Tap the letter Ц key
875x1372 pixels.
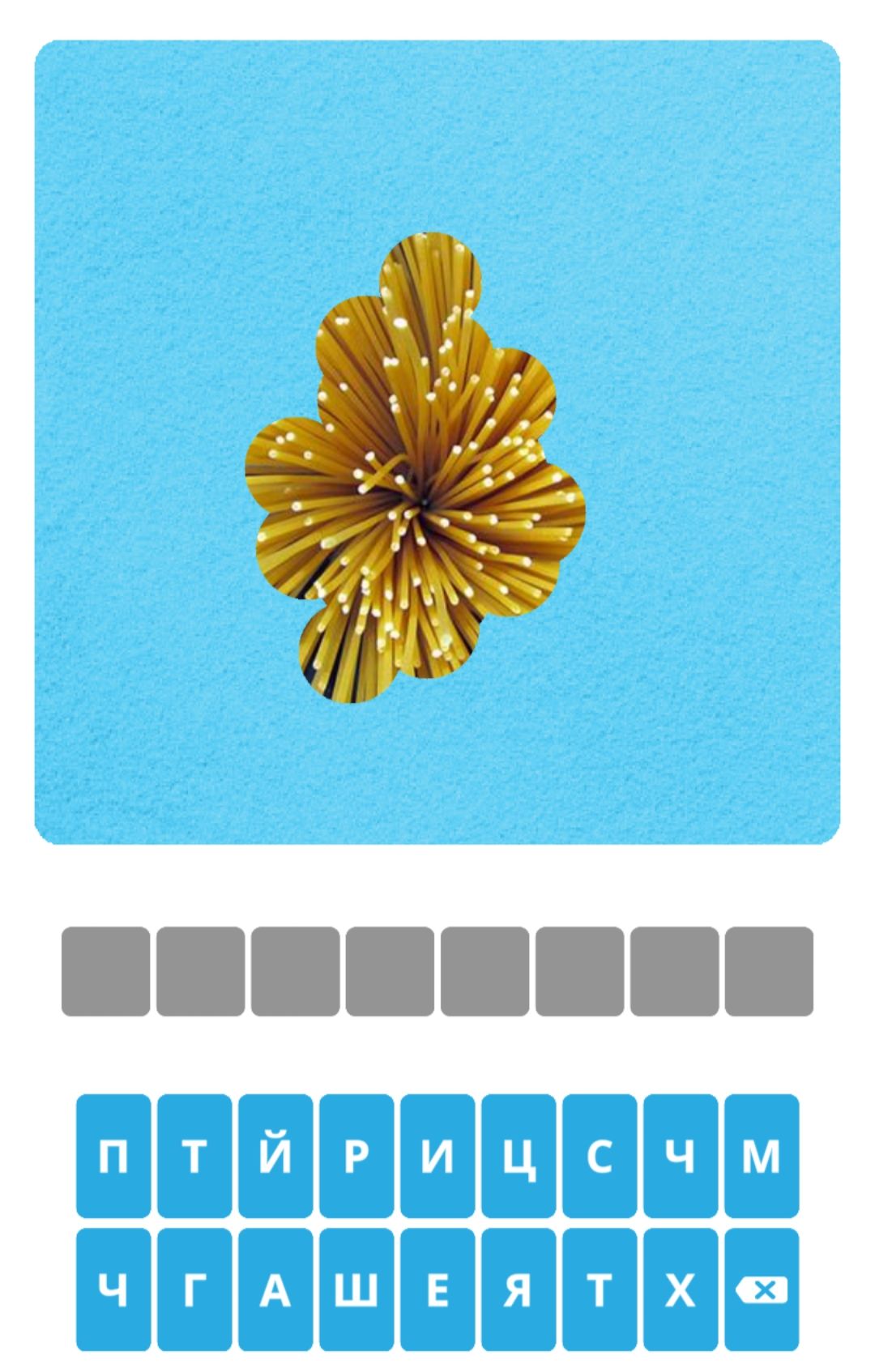coord(519,1156)
